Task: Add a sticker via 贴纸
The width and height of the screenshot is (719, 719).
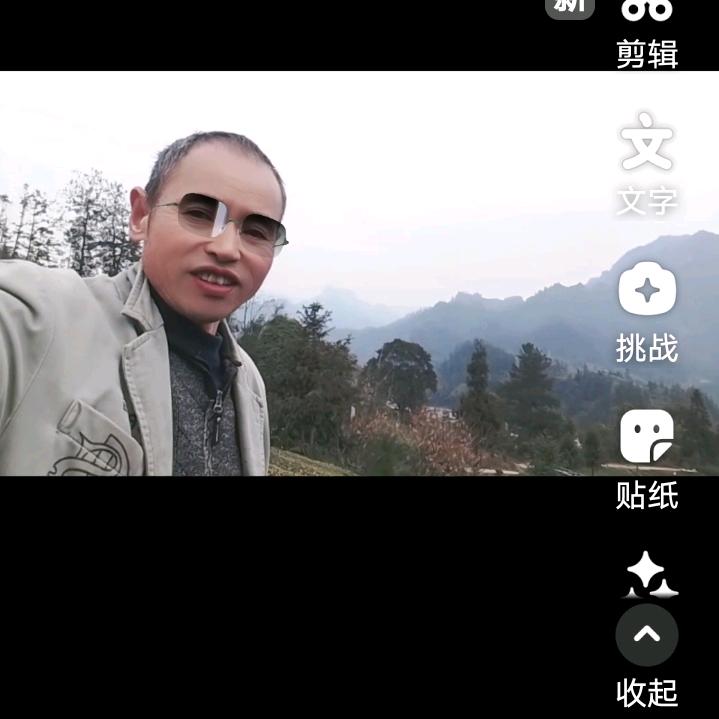Action: point(647,457)
